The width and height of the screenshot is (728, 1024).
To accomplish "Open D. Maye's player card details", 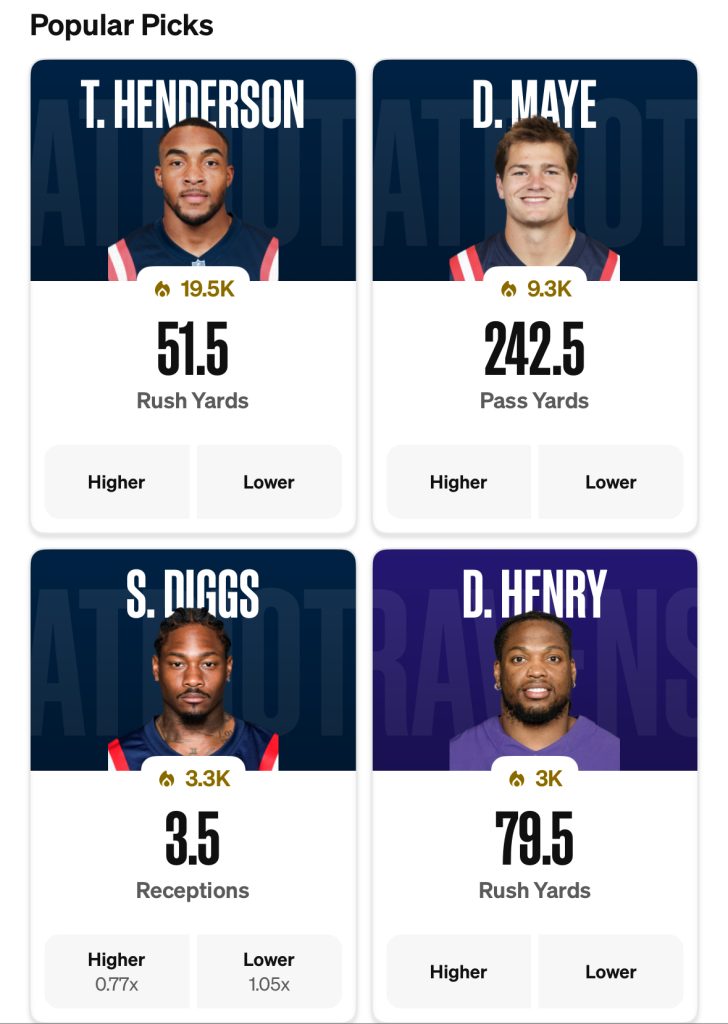I will [x=536, y=180].
